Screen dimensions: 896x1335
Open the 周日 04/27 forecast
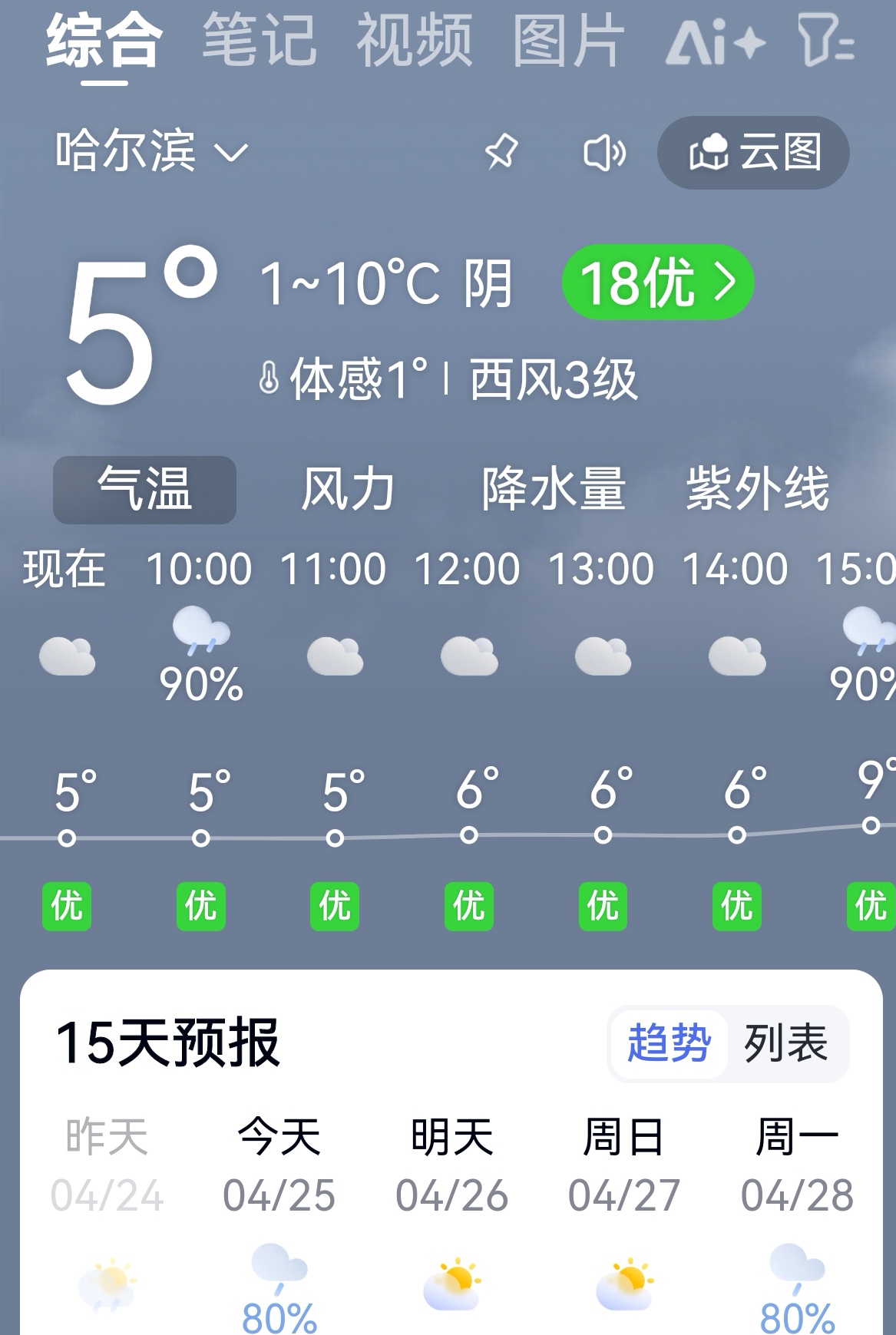pos(623,1213)
